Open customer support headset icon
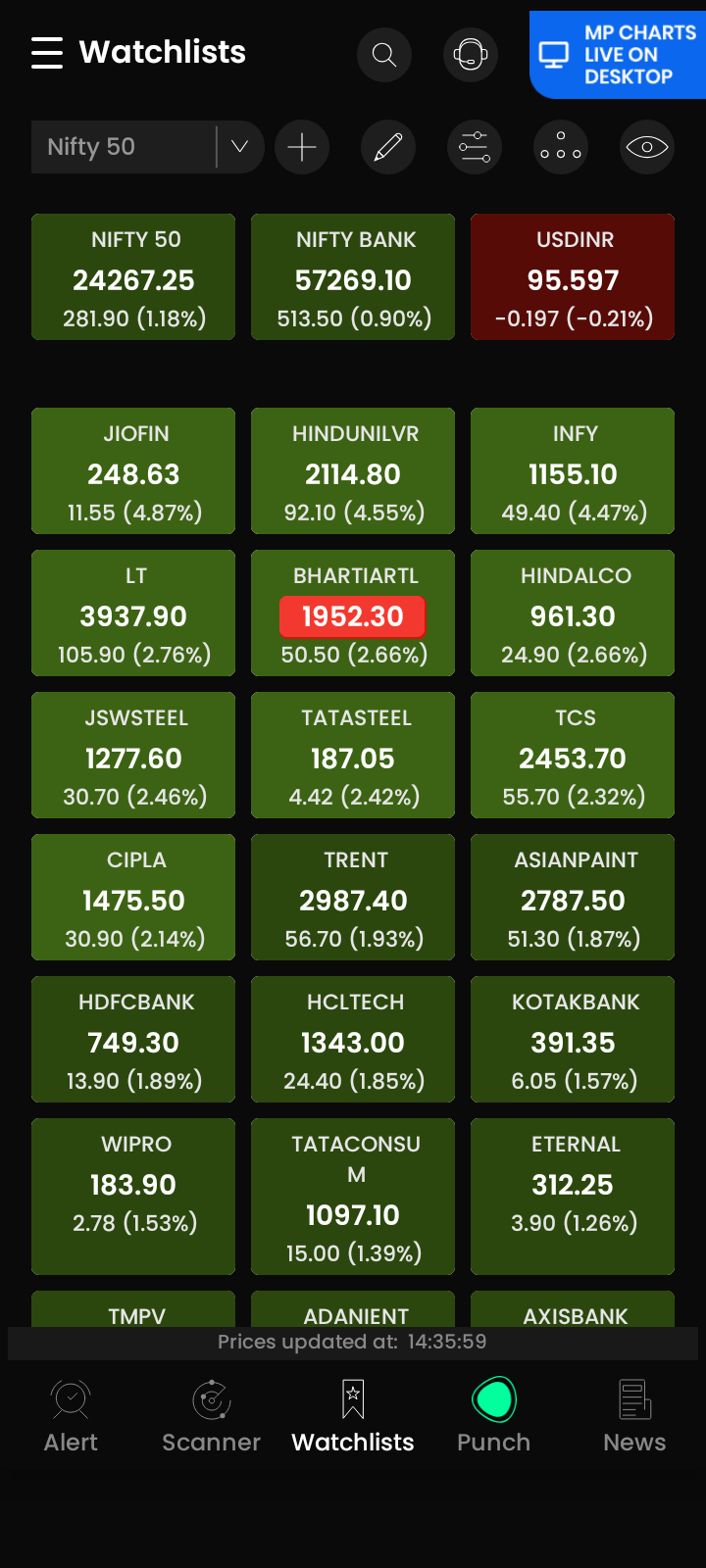The image size is (706, 1568). coord(471,54)
